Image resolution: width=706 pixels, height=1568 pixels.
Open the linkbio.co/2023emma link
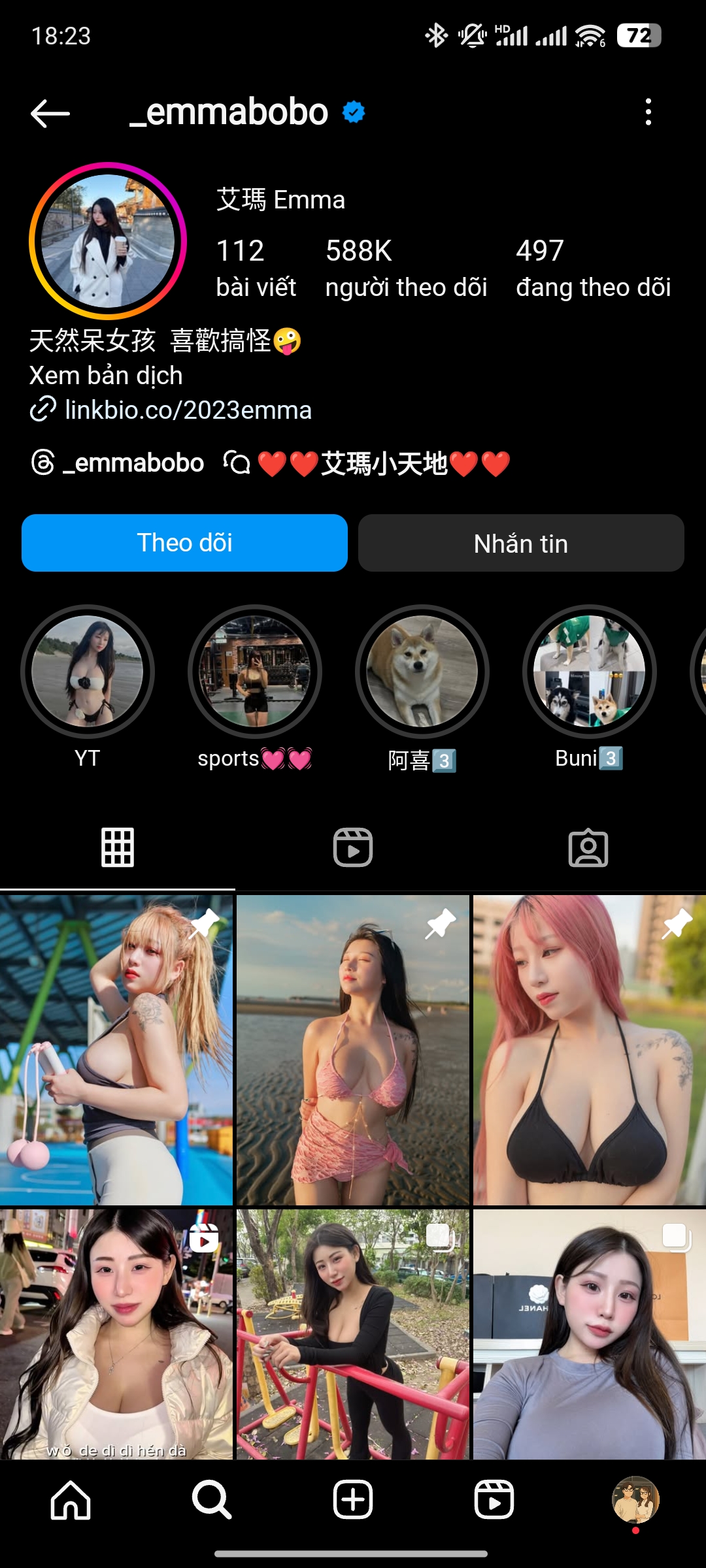pos(188,410)
